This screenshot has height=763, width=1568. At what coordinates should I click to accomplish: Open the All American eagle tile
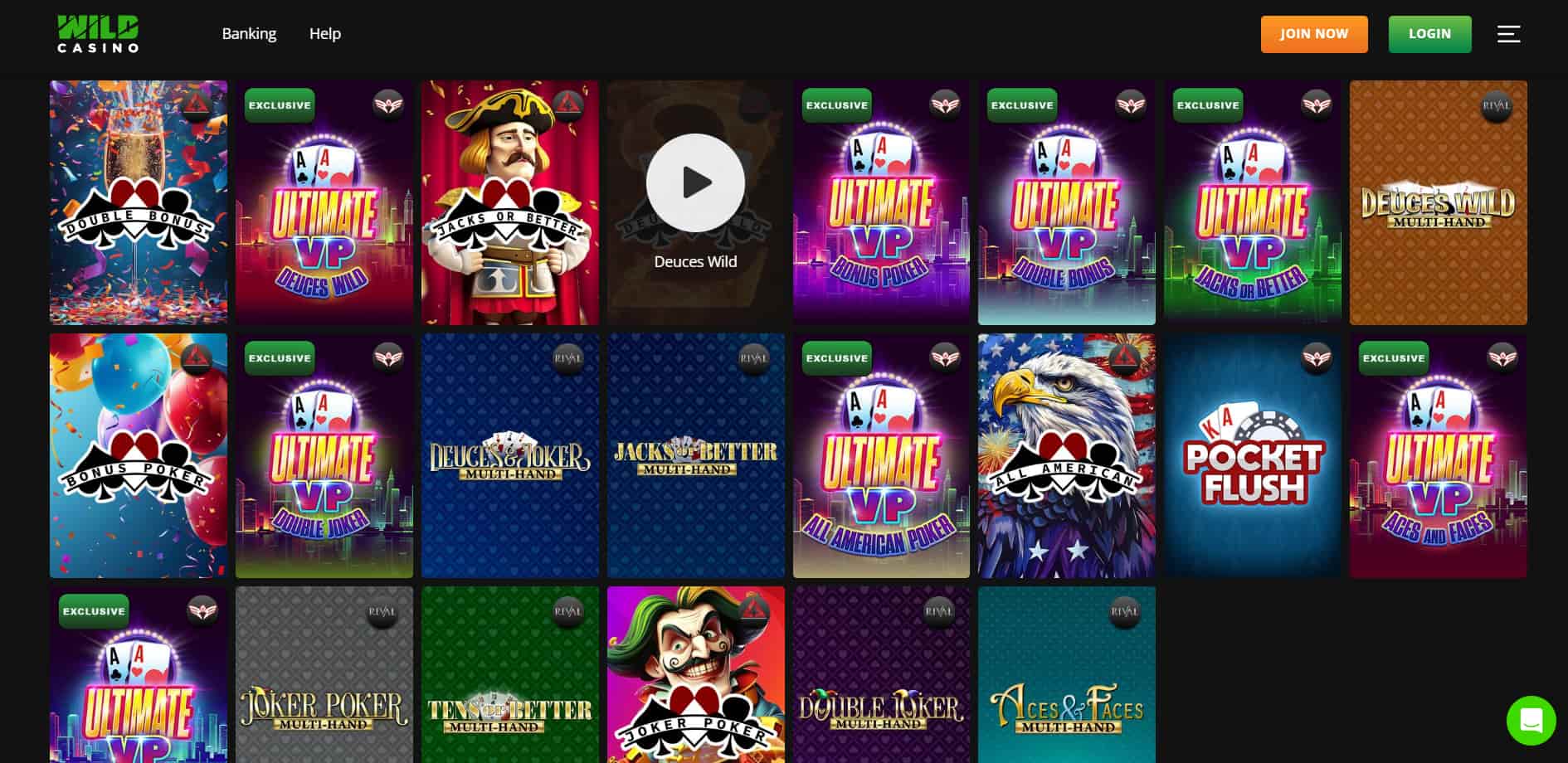(1066, 455)
